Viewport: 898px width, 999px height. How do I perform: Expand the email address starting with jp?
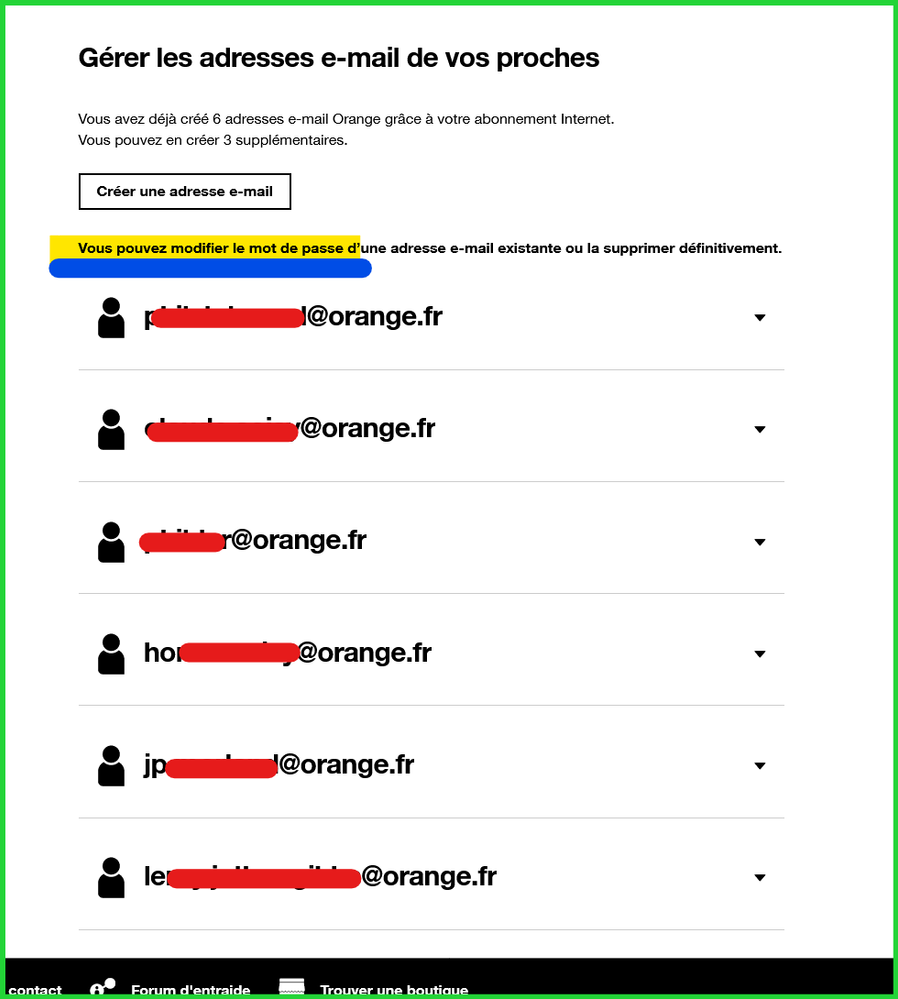(x=759, y=766)
